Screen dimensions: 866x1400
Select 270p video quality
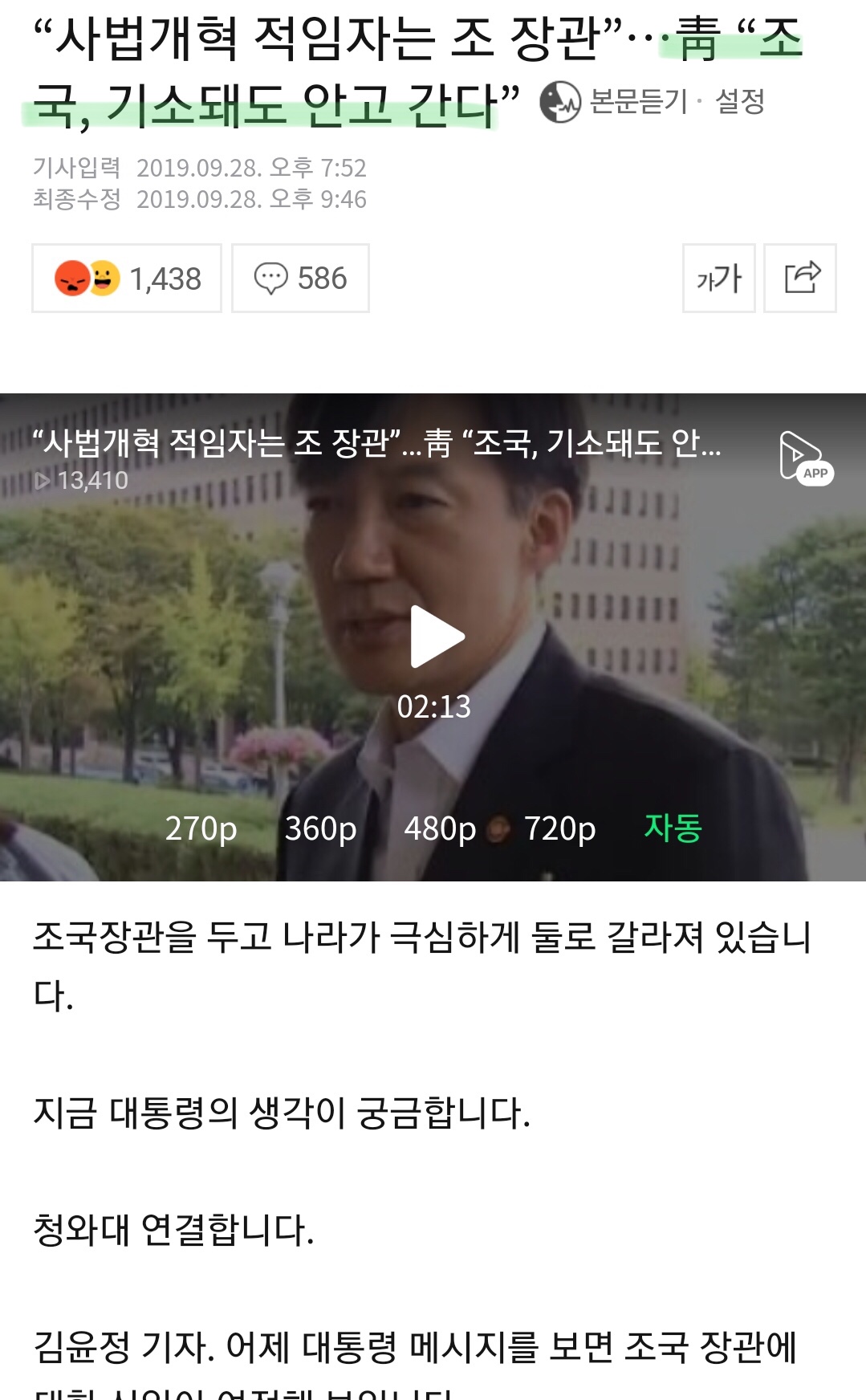(201, 828)
